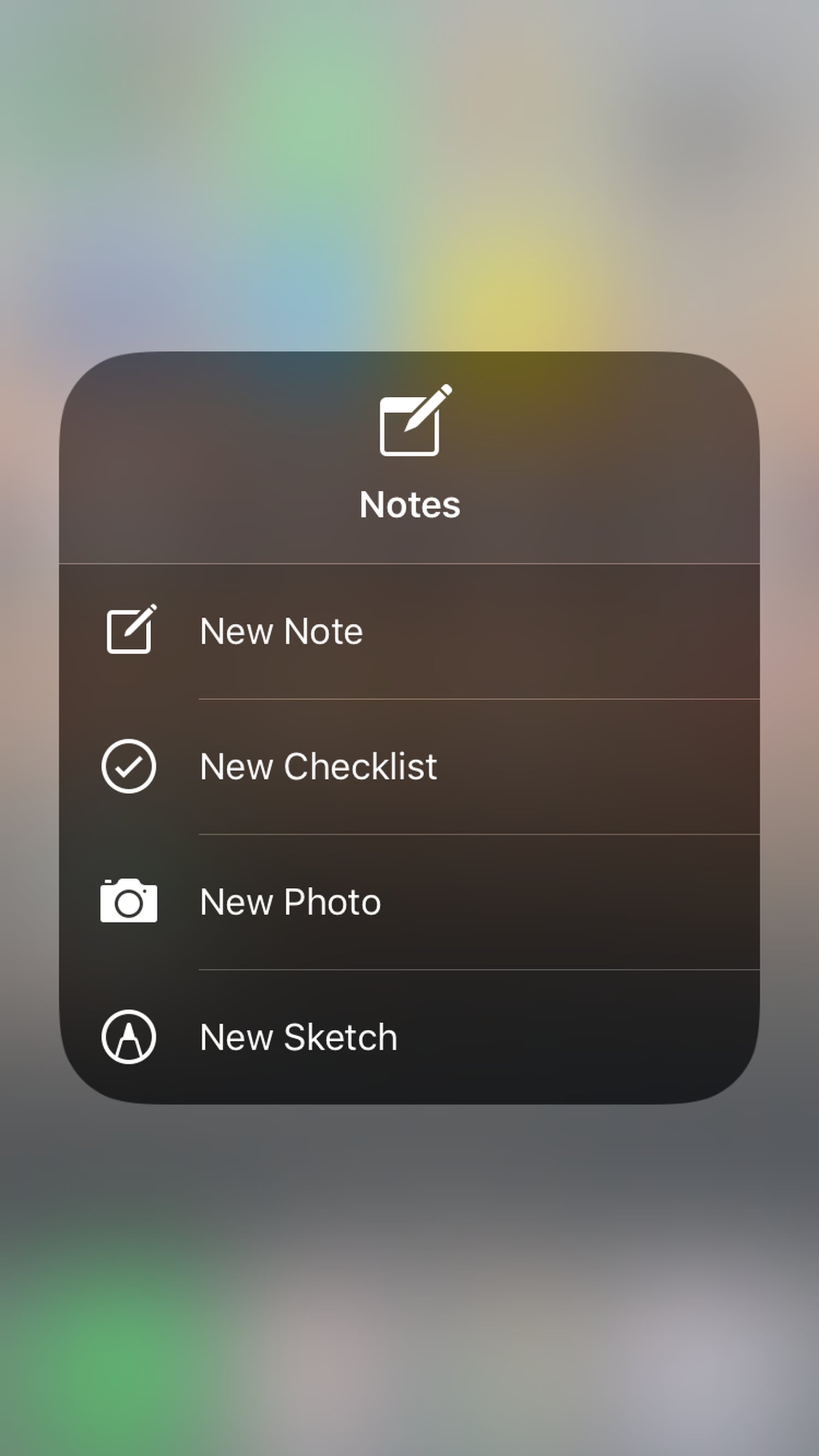Tap the New Note compose icon

click(129, 630)
